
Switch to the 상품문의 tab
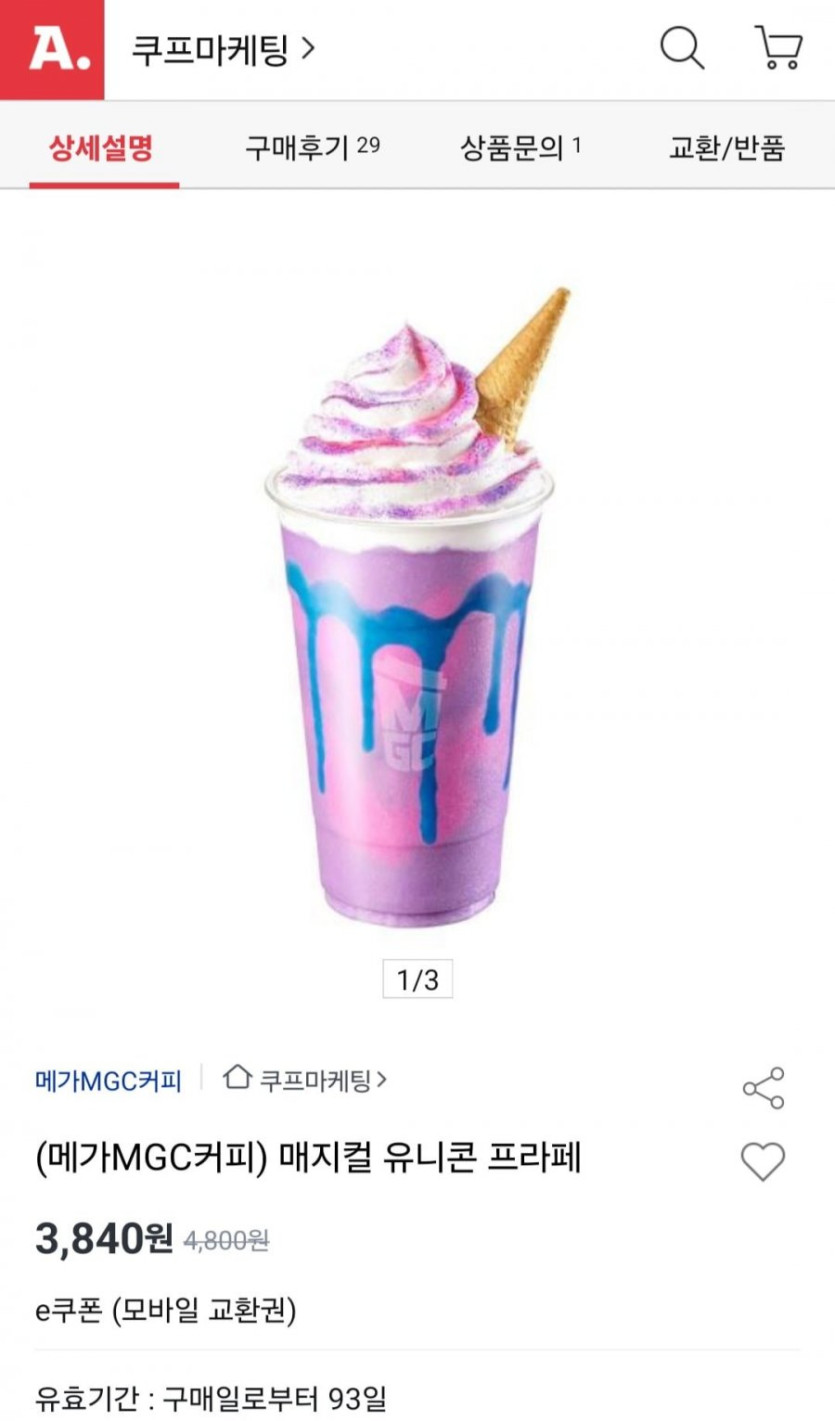point(520,149)
